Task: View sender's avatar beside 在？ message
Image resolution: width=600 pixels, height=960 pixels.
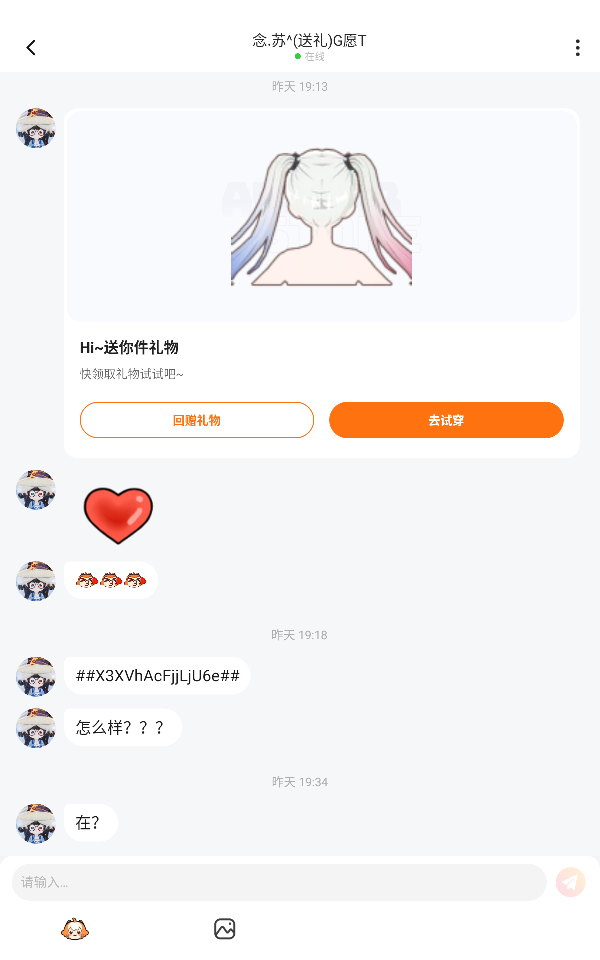Action: pos(36,823)
